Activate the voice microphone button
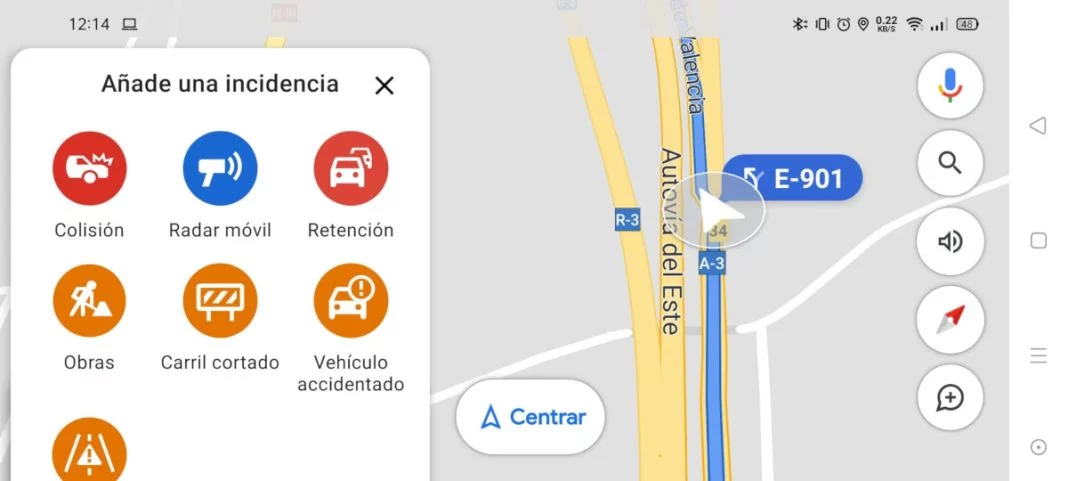This screenshot has width=1068, height=481. (x=950, y=87)
